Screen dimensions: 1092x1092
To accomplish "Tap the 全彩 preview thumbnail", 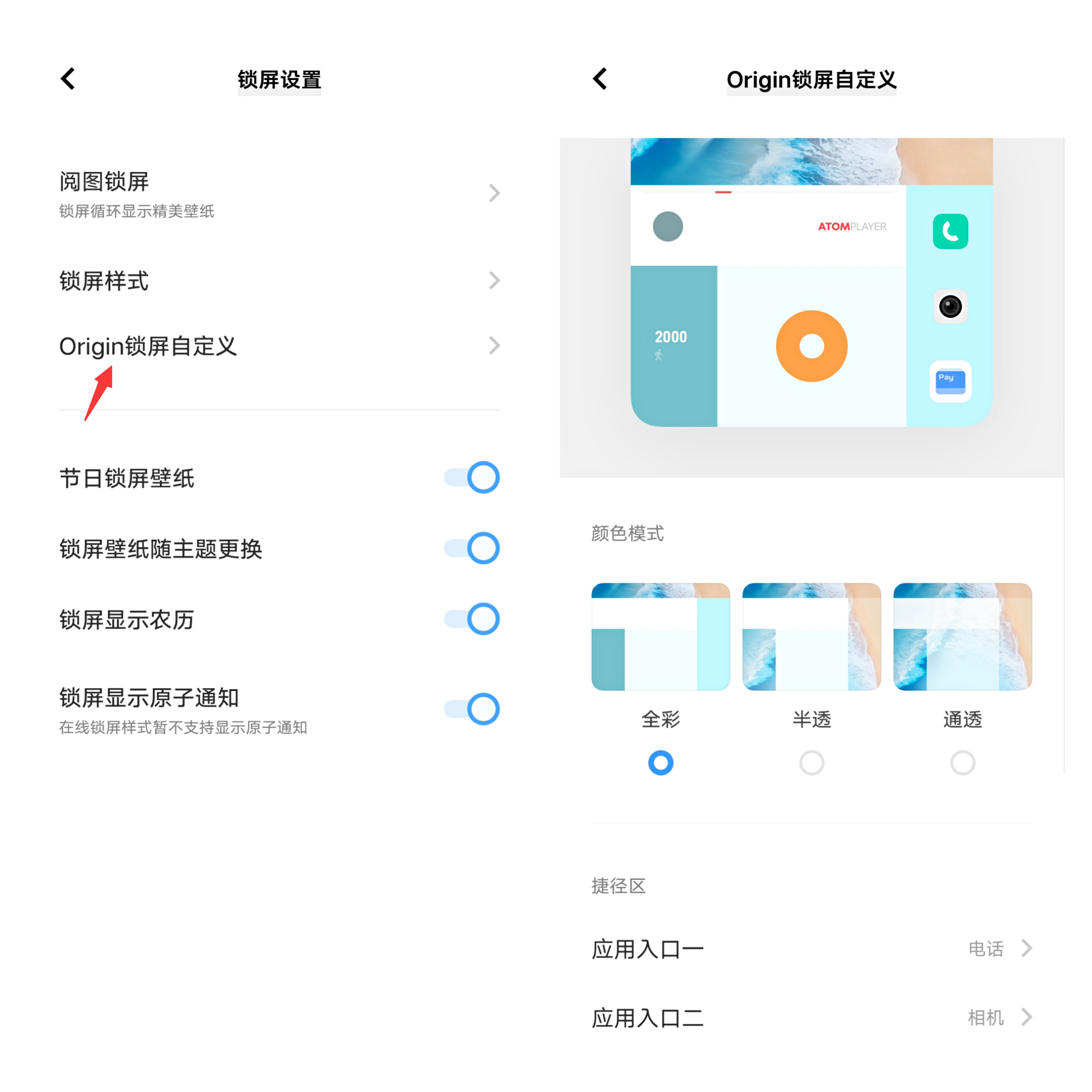I will coord(660,636).
